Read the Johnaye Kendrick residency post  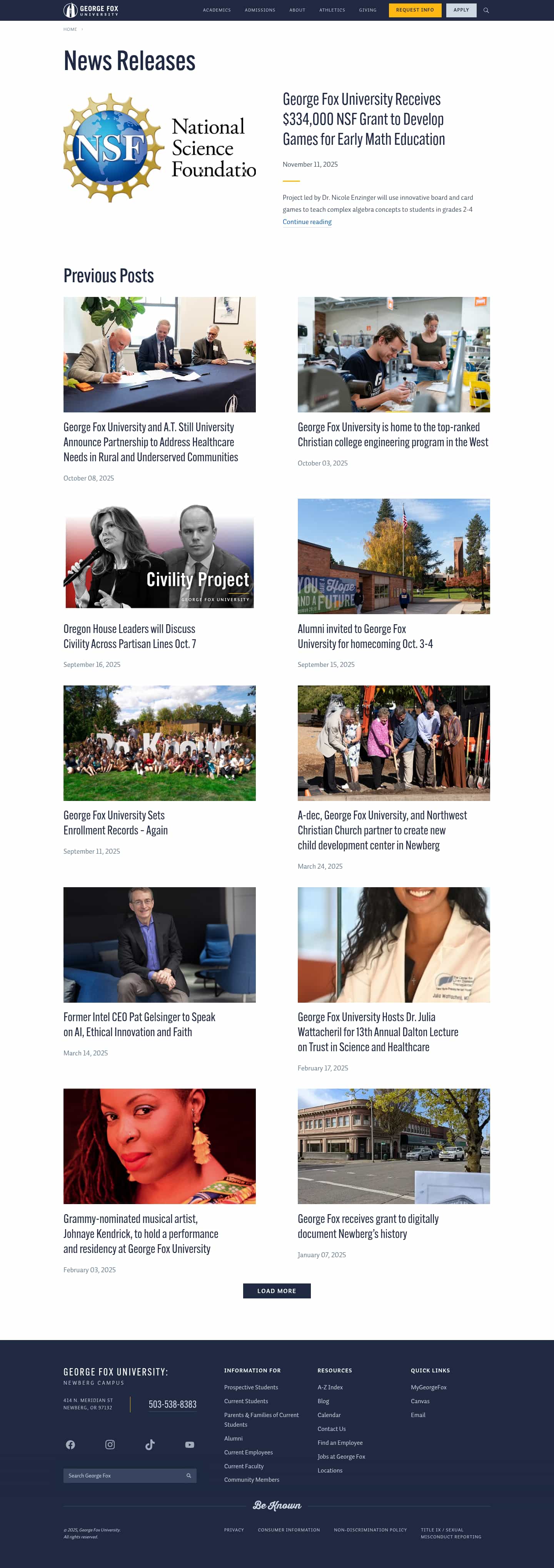click(140, 1233)
